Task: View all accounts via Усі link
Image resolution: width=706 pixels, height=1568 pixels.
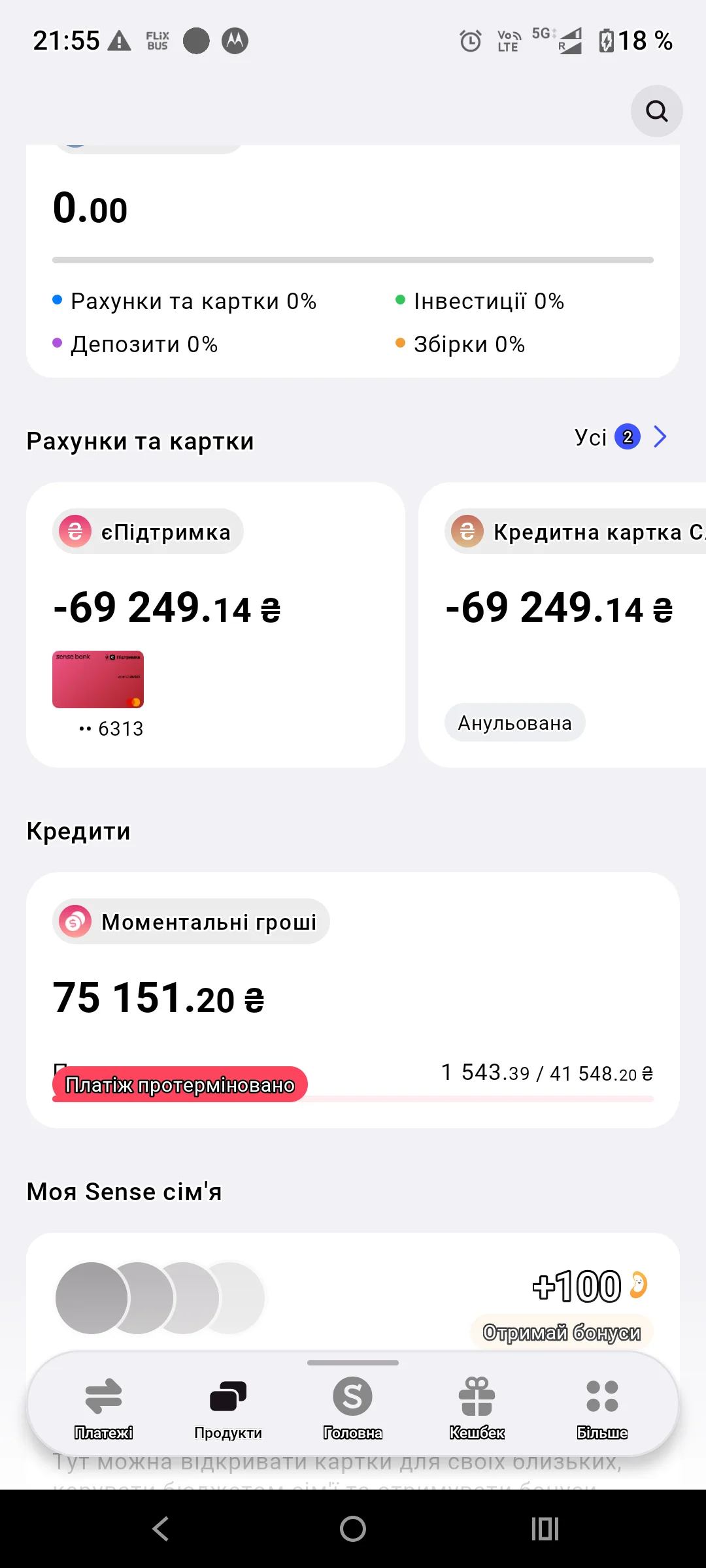Action: tap(619, 437)
